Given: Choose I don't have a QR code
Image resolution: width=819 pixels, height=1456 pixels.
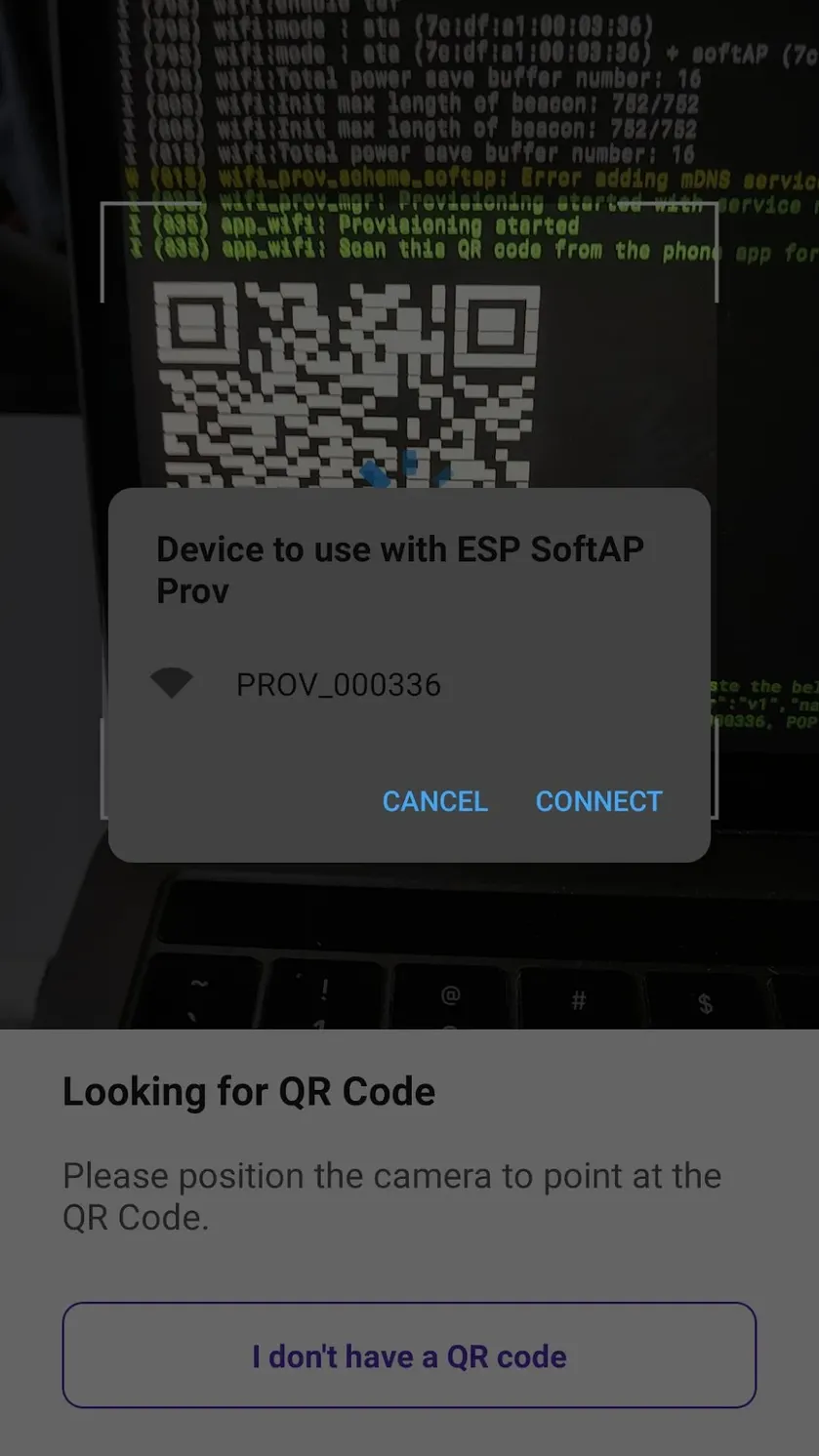Looking at the screenshot, I should pos(409,1355).
